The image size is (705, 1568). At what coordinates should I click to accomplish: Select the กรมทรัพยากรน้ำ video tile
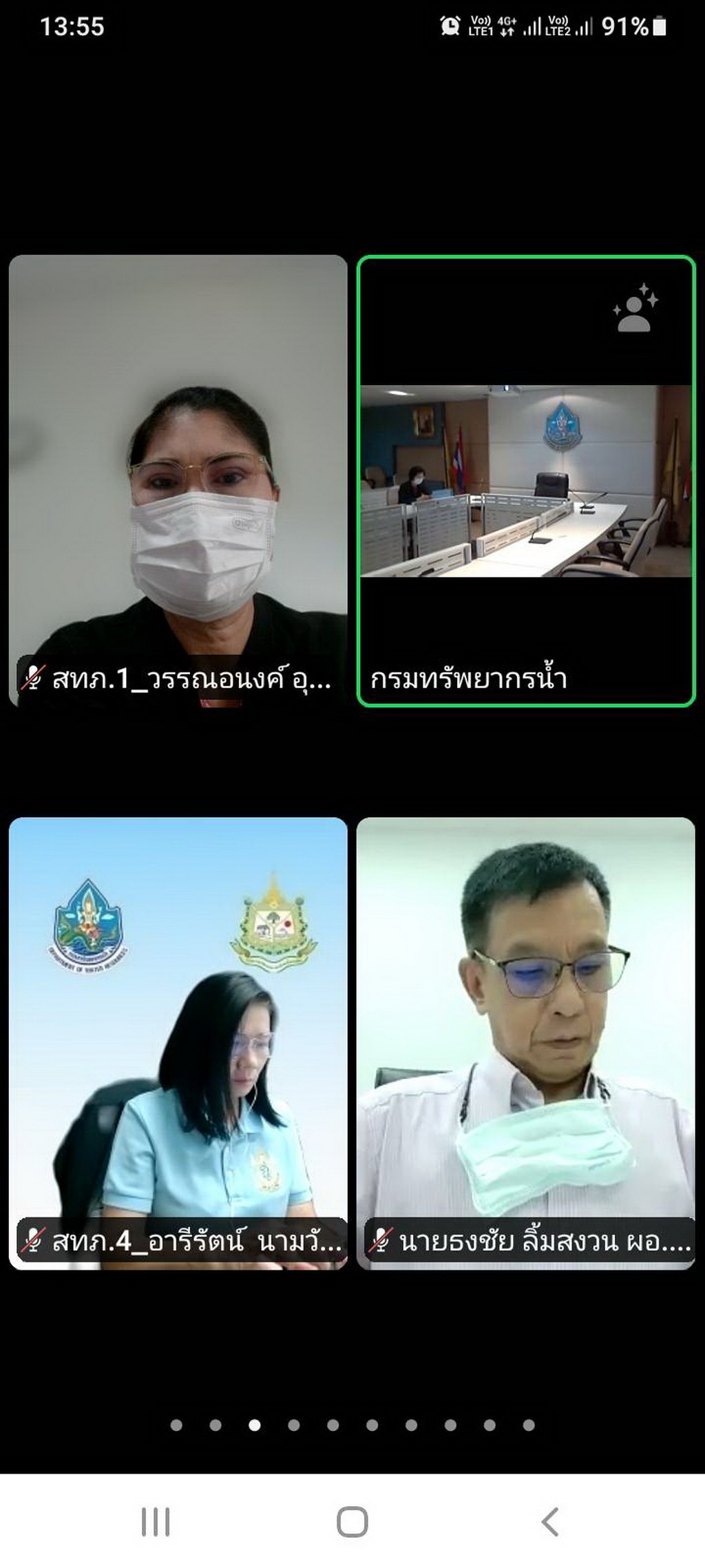(x=526, y=481)
